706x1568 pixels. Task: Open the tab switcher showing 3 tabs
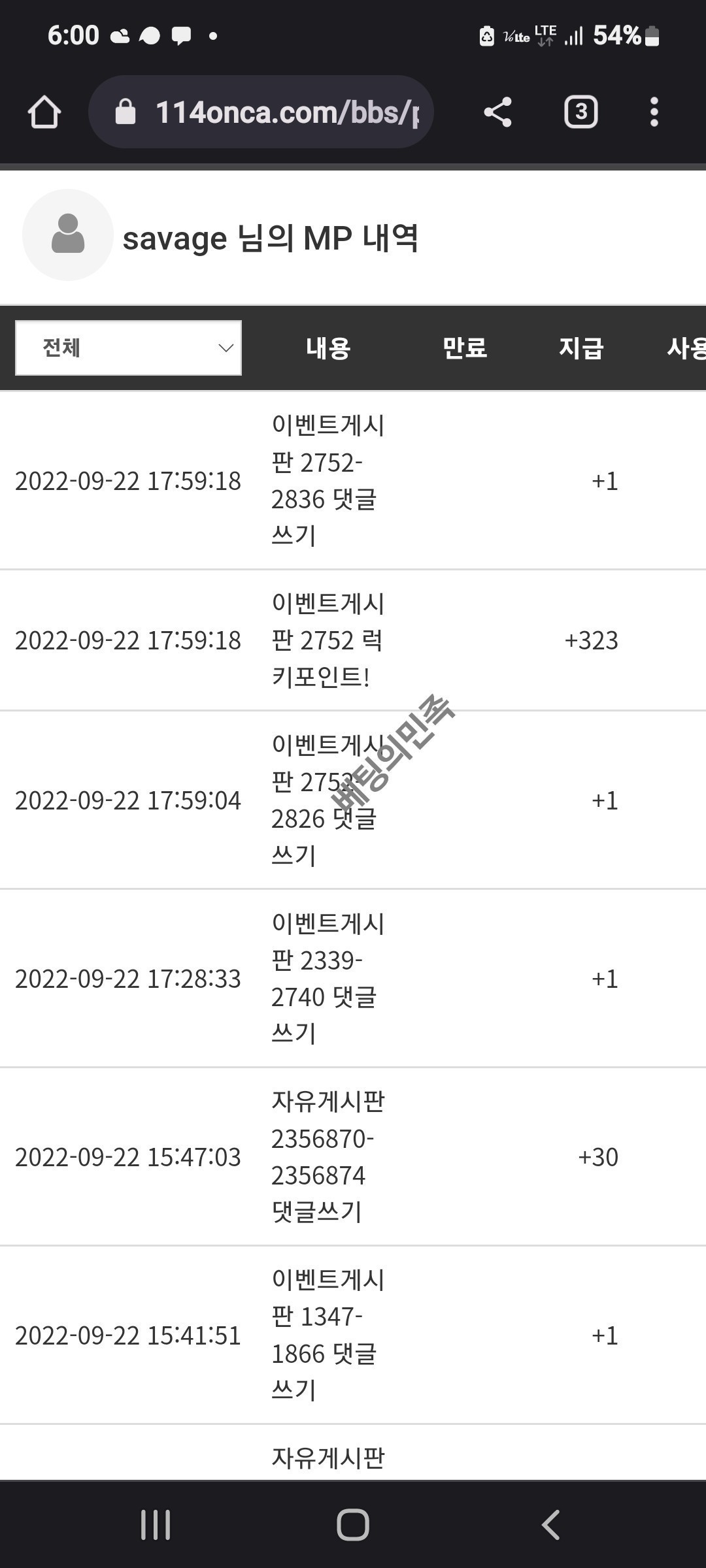(x=580, y=112)
